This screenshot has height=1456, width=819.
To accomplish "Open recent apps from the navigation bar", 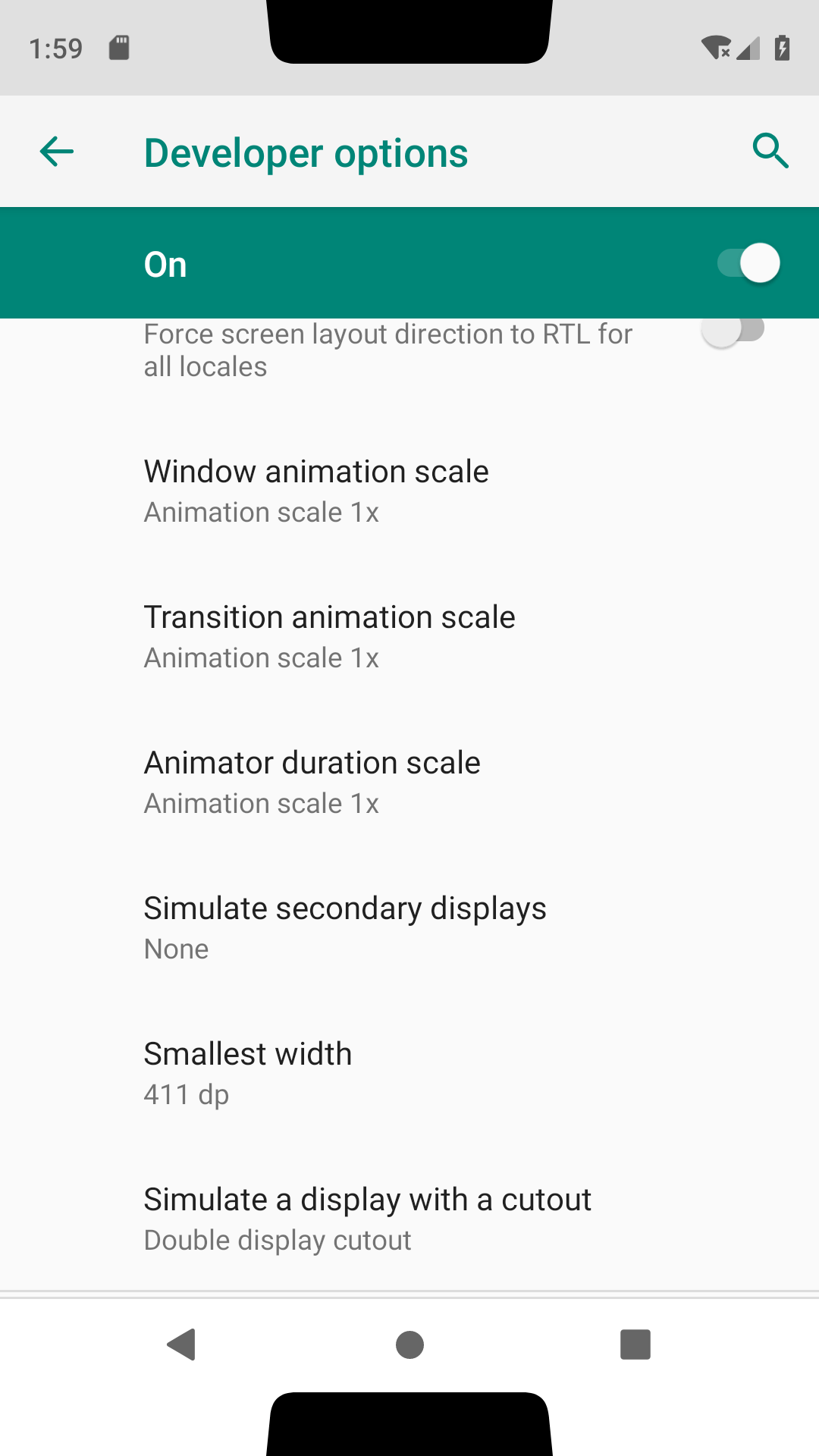I will click(x=635, y=1345).
